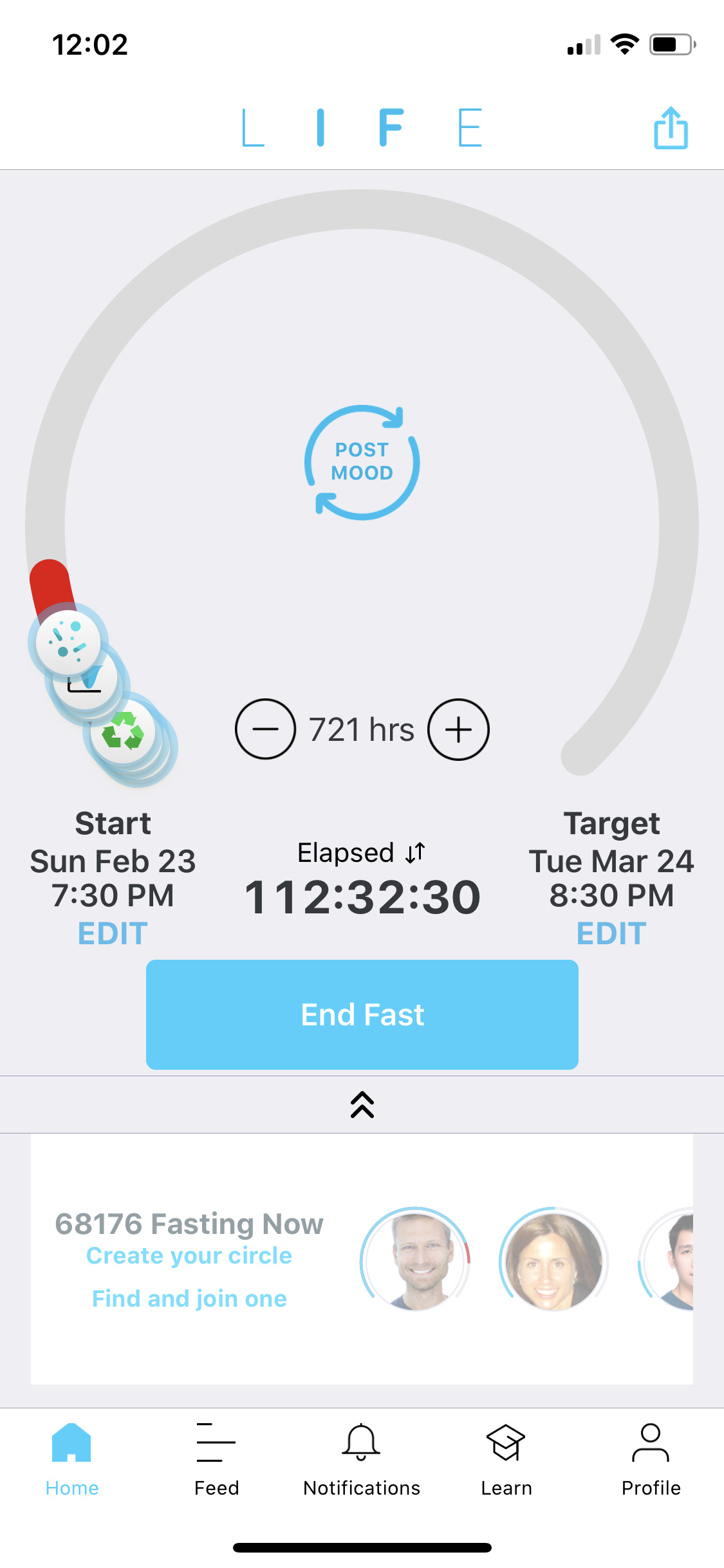The image size is (724, 1568).
Task: Edit the fast start time
Action: coord(113,933)
